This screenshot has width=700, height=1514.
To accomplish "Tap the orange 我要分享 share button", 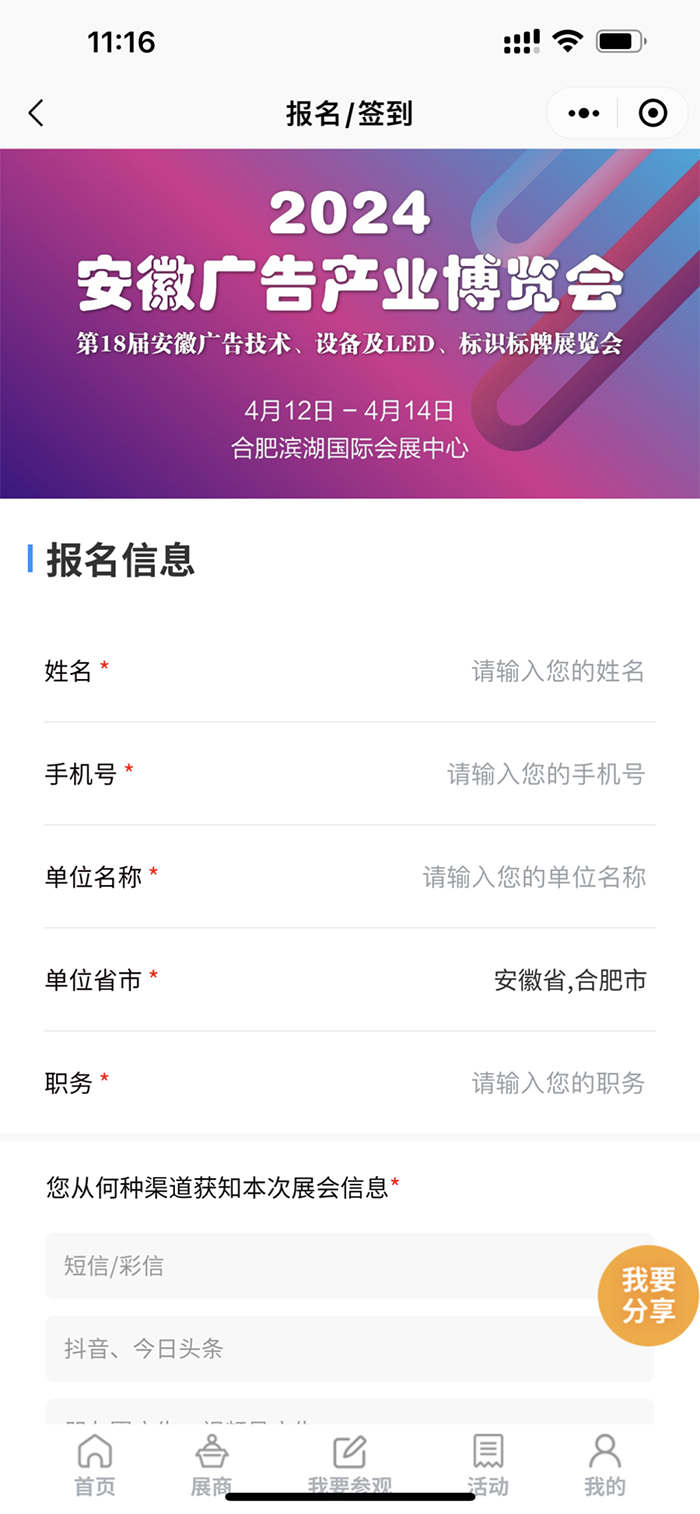I will tap(648, 1295).
